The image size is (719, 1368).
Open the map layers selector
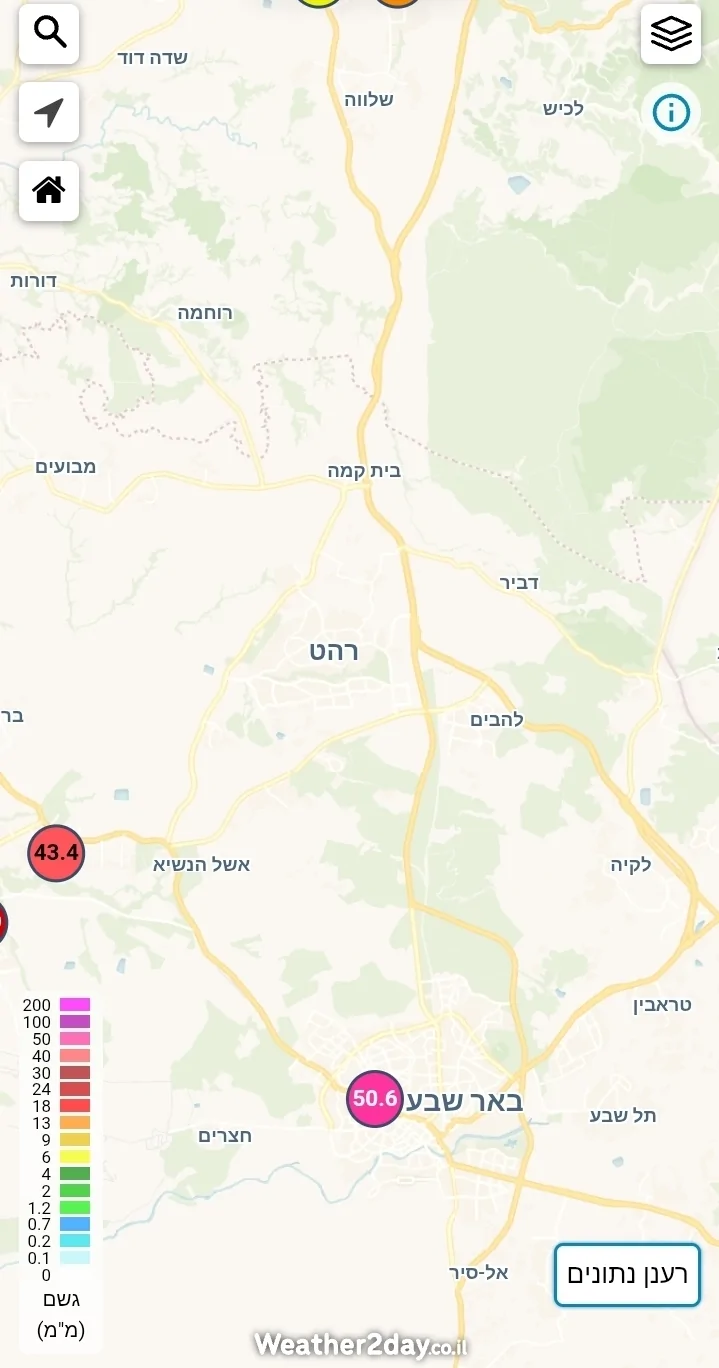tap(670, 33)
